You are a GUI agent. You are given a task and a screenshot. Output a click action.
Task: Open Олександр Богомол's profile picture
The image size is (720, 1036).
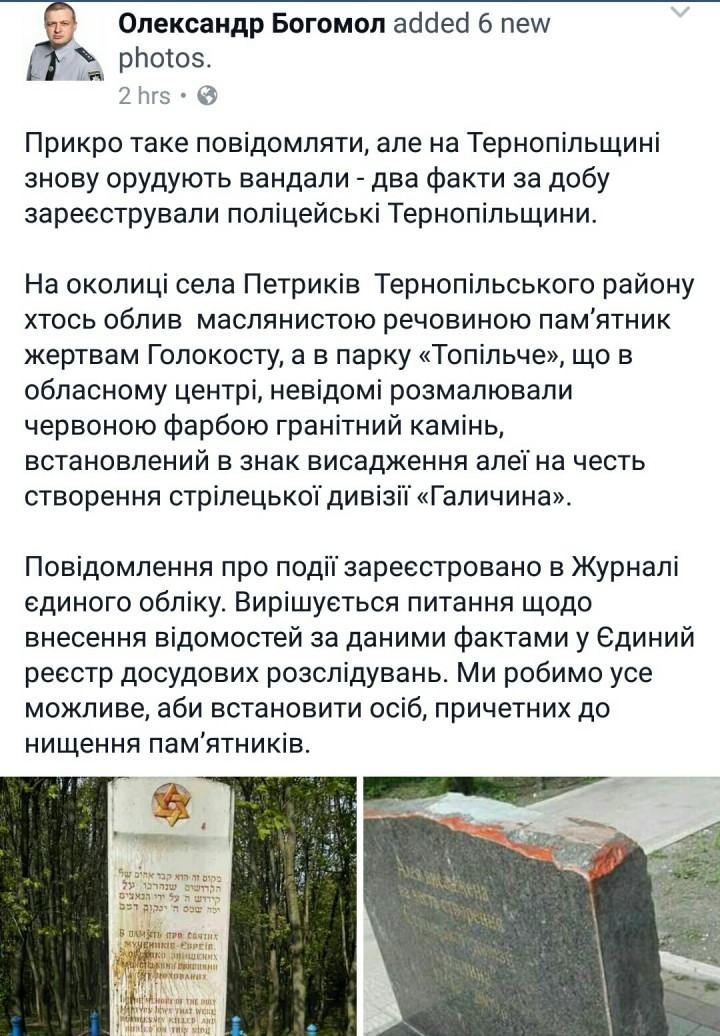[65, 43]
